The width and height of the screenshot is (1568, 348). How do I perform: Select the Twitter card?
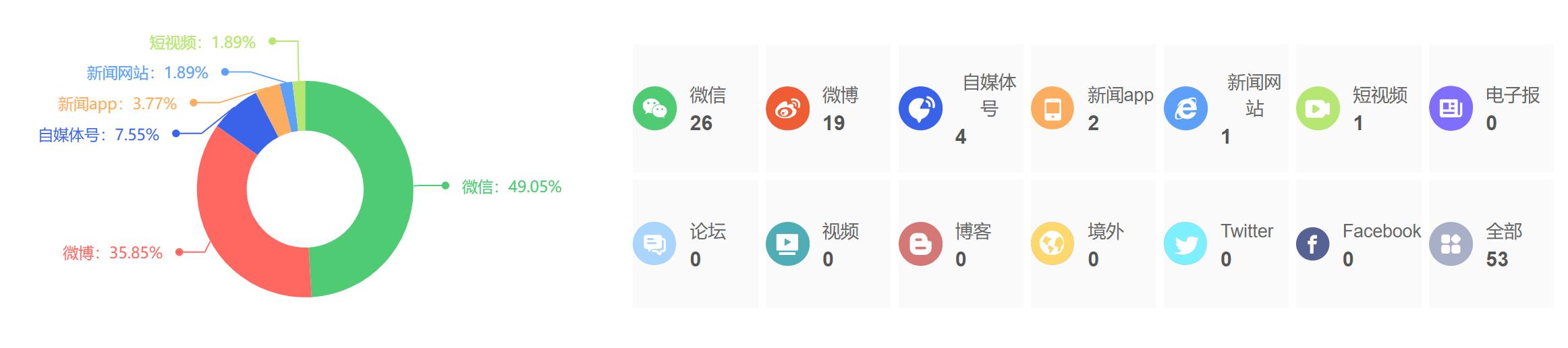tap(1226, 243)
